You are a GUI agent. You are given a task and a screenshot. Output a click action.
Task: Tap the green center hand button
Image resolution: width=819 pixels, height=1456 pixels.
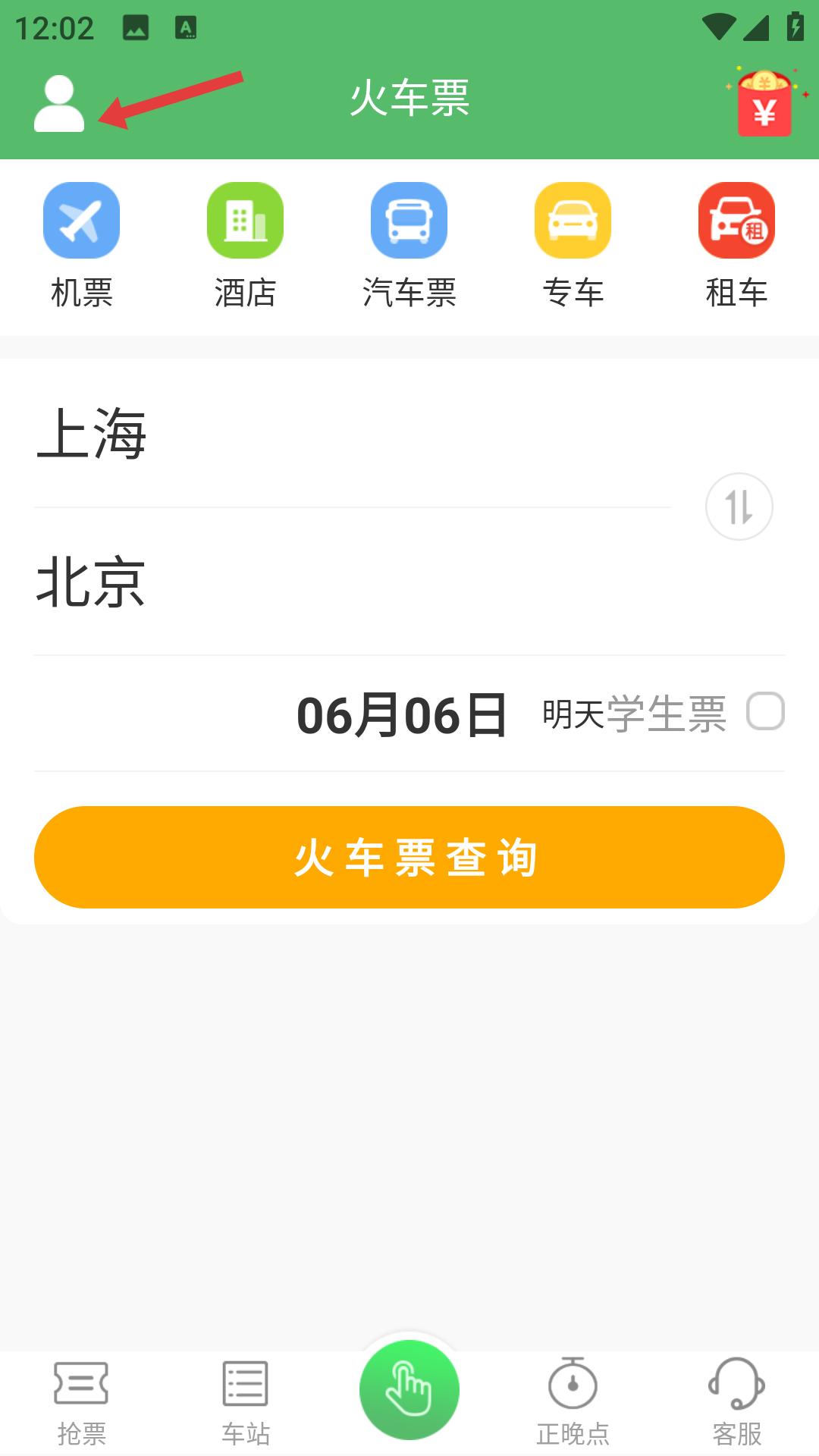(409, 1389)
